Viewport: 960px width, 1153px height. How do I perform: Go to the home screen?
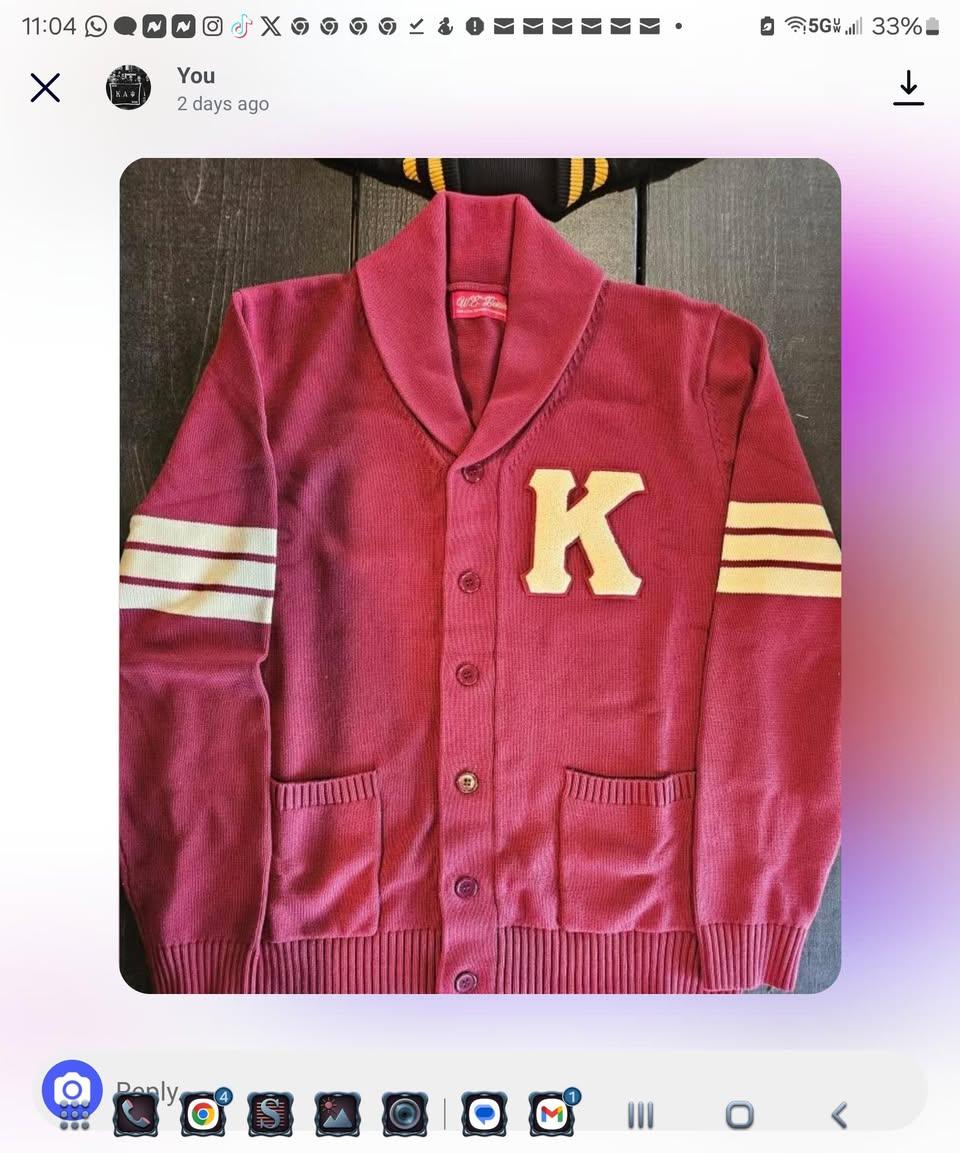coord(739,1115)
